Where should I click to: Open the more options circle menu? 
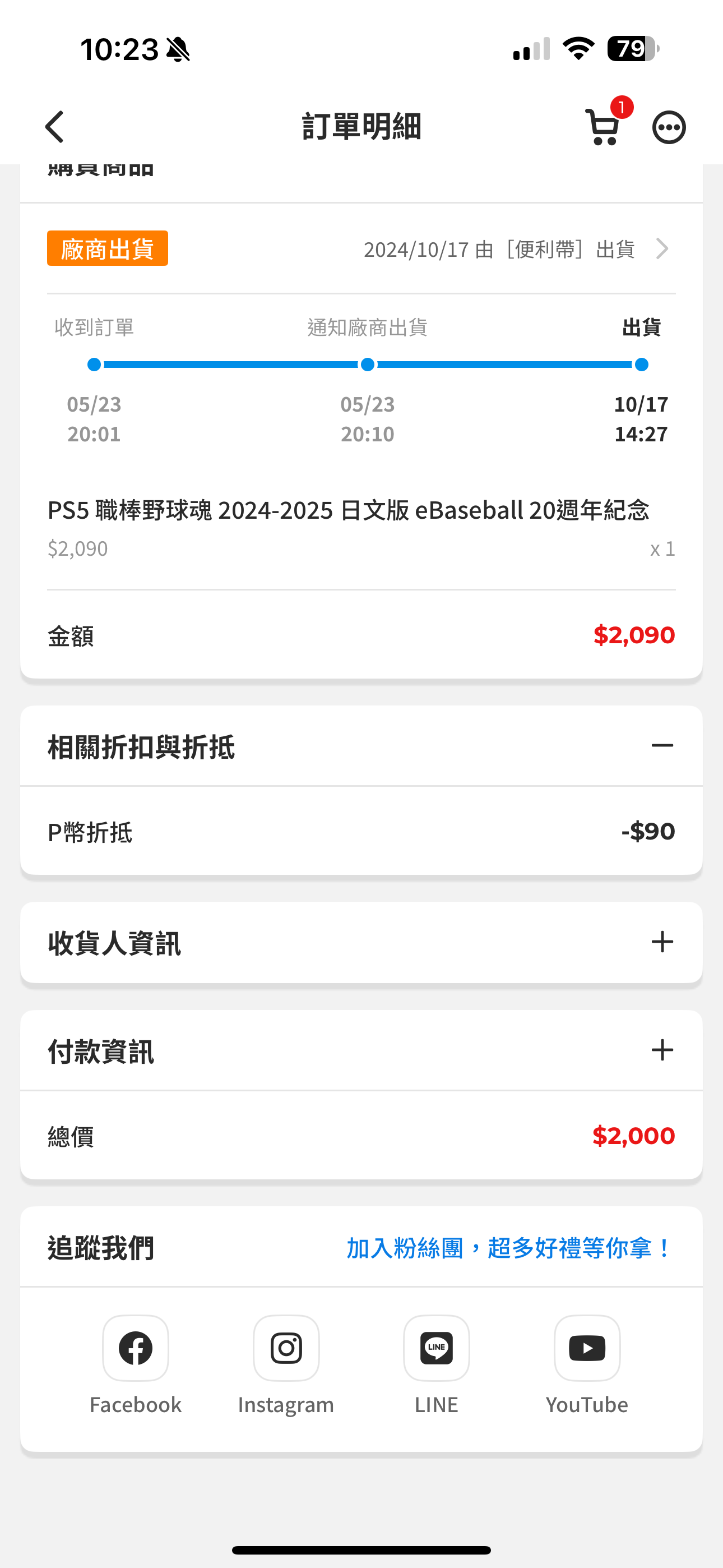click(x=669, y=127)
